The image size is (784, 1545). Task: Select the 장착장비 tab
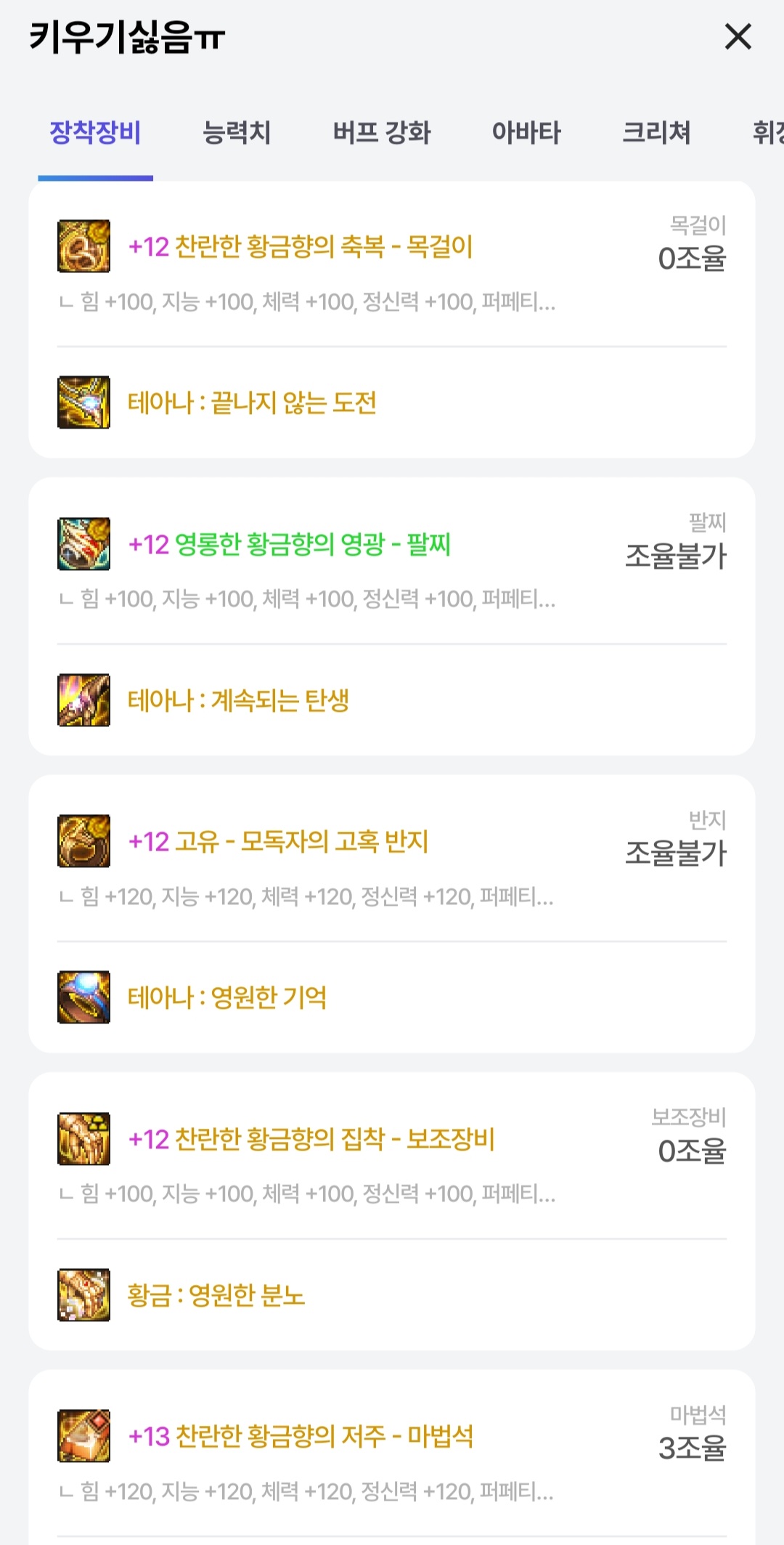[95, 133]
